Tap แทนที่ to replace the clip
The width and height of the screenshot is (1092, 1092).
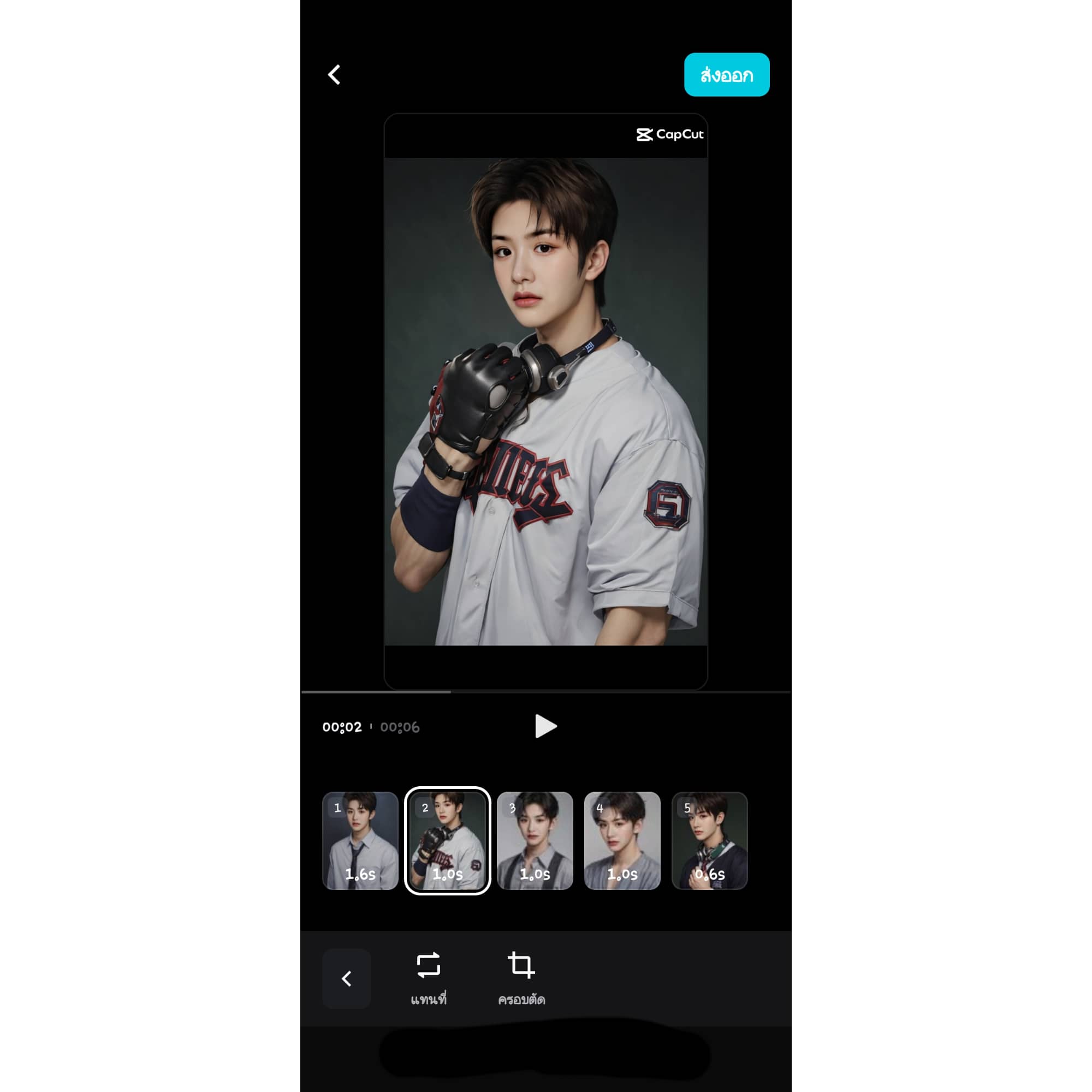[429, 978]
